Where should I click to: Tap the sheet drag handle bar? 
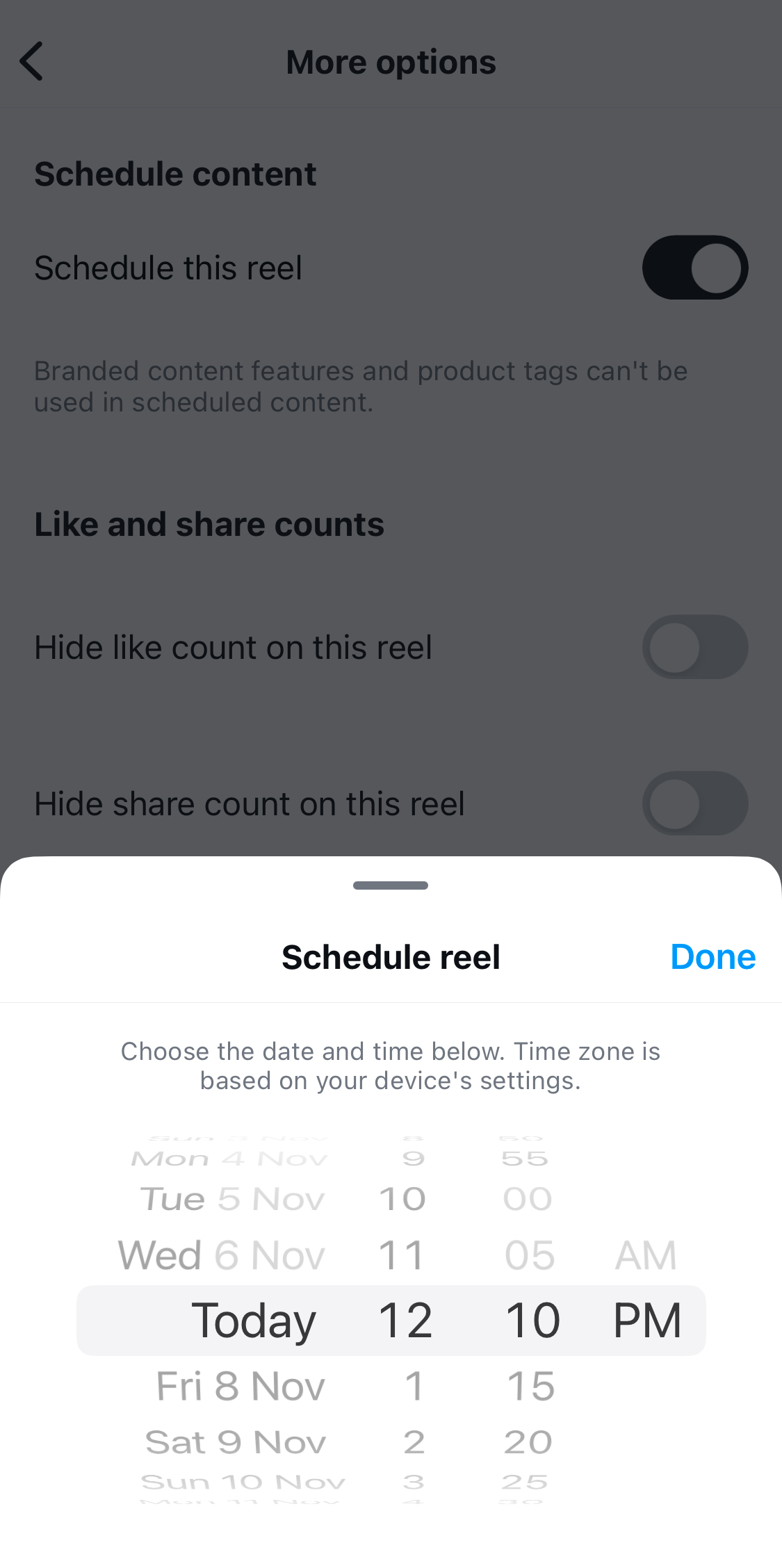point(391,885)
